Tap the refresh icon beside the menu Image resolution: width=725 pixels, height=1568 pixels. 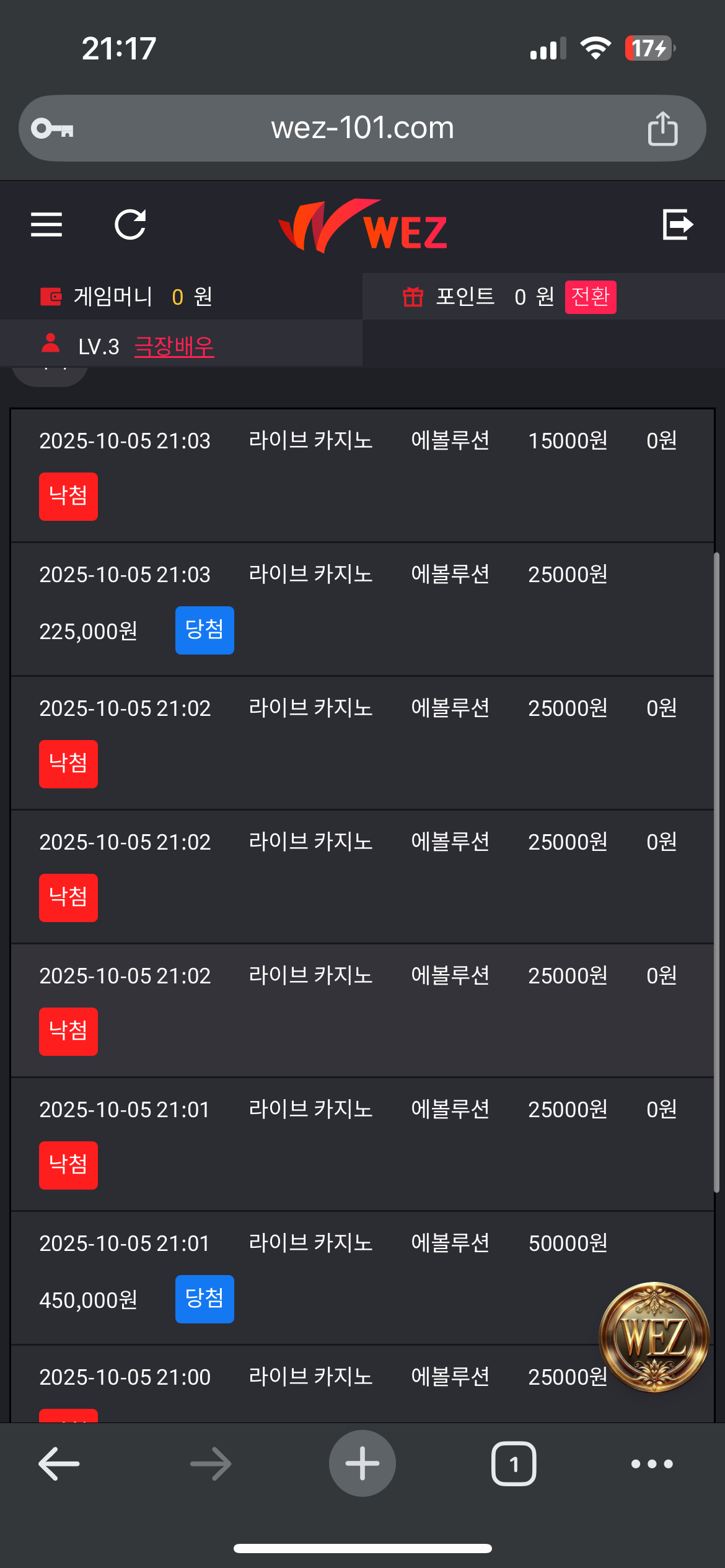point(130,224)
